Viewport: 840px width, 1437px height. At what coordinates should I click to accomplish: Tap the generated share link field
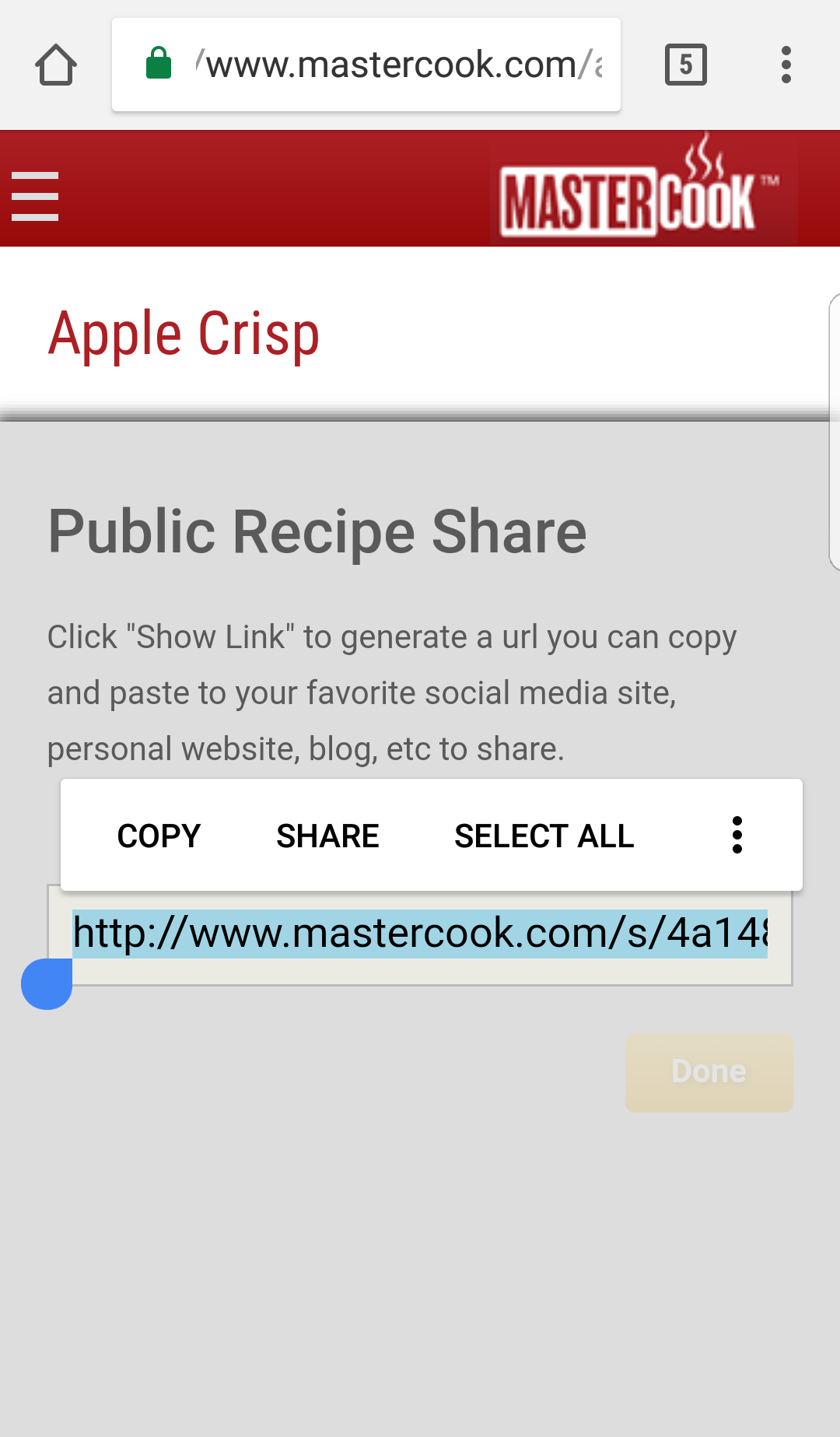(420, 934)
